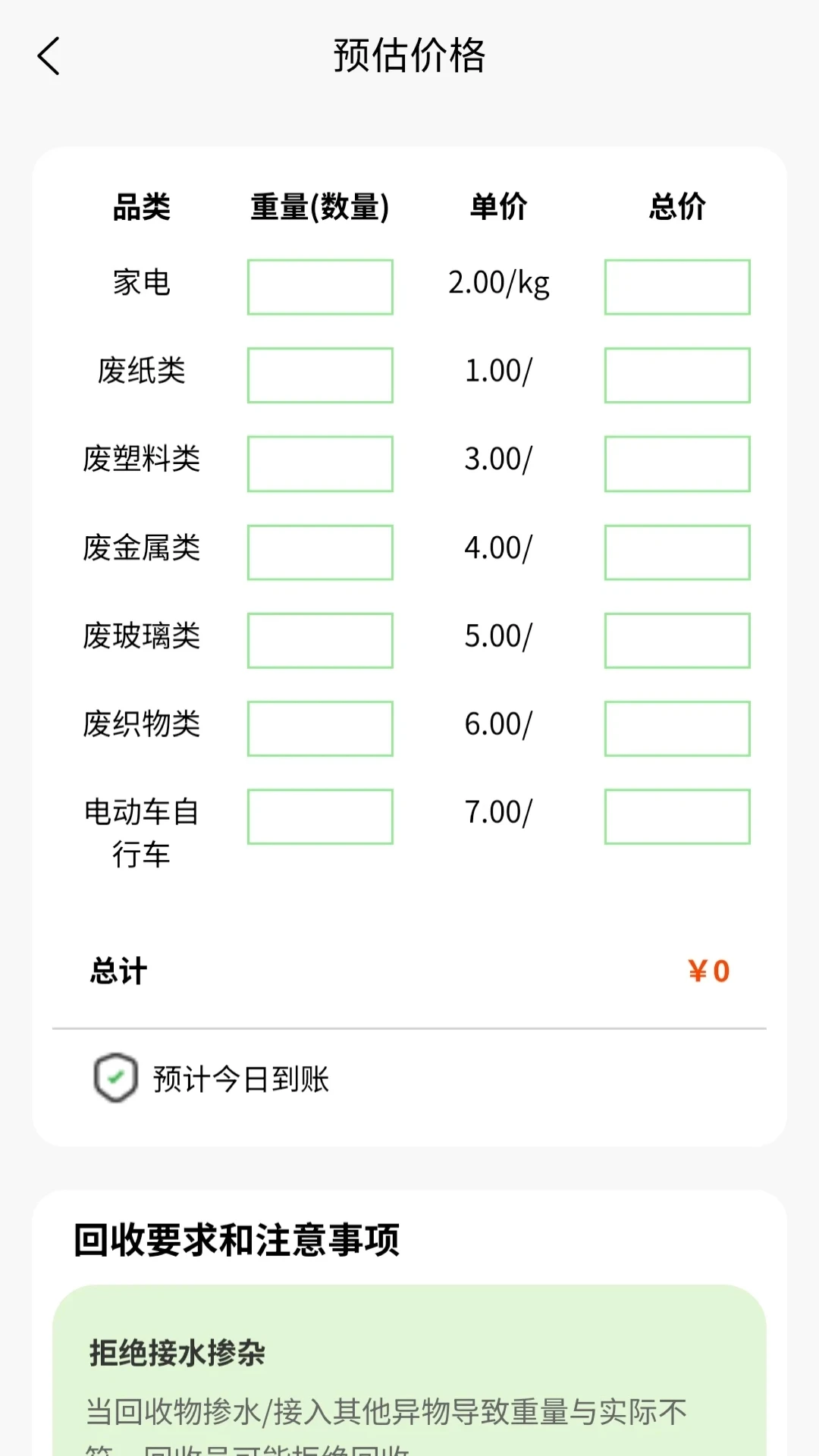Click the 废纸类 total price field
819x1456 pixels.
676,375
